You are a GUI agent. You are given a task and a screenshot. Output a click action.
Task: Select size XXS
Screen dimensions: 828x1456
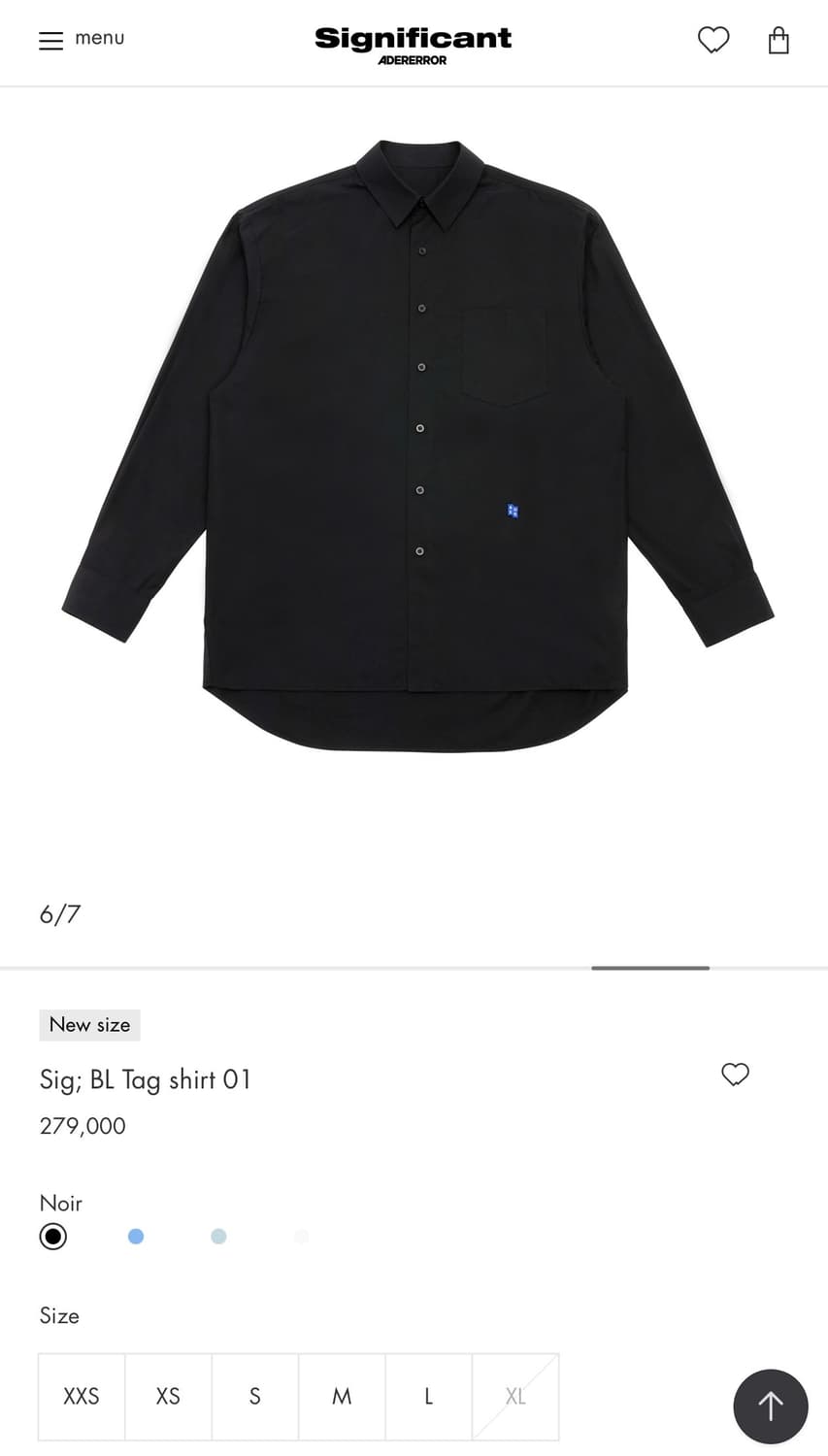click(81, 1396)
